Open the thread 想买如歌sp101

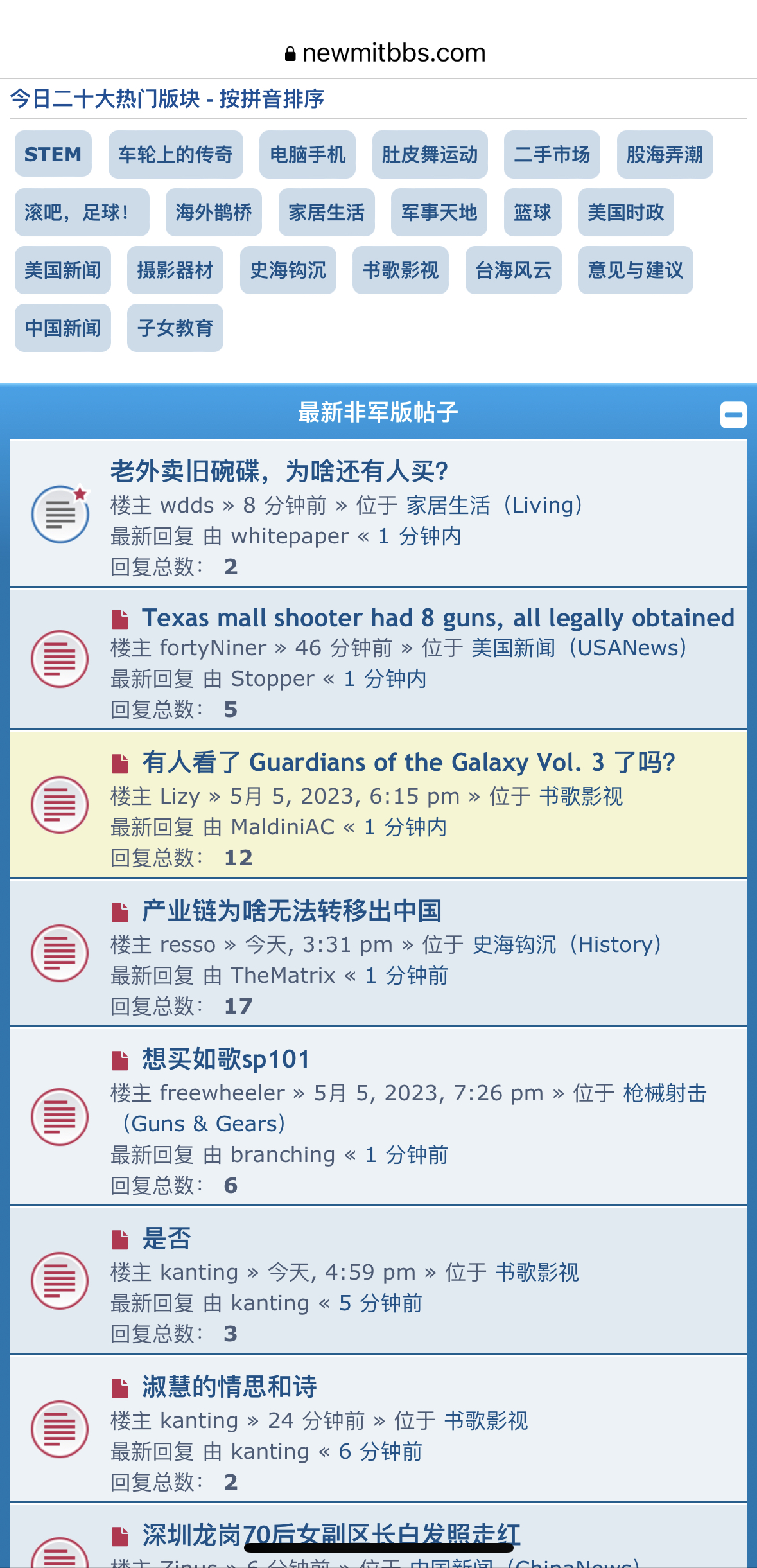[226, 1059]
